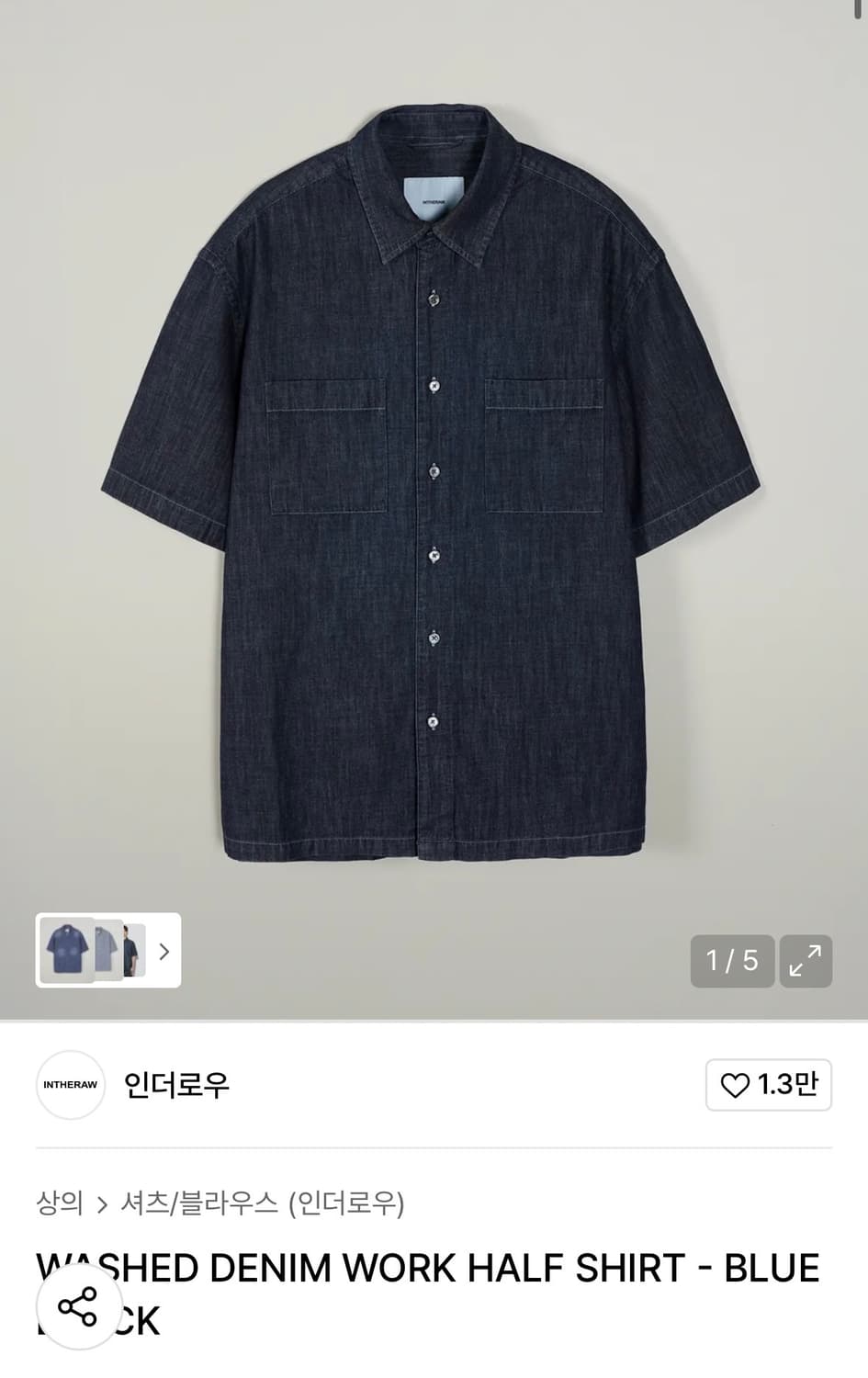
Task: Open 셔츠/블라우스 (인더로우) category
Action: pyautogui.click(x=263, y=1203)
